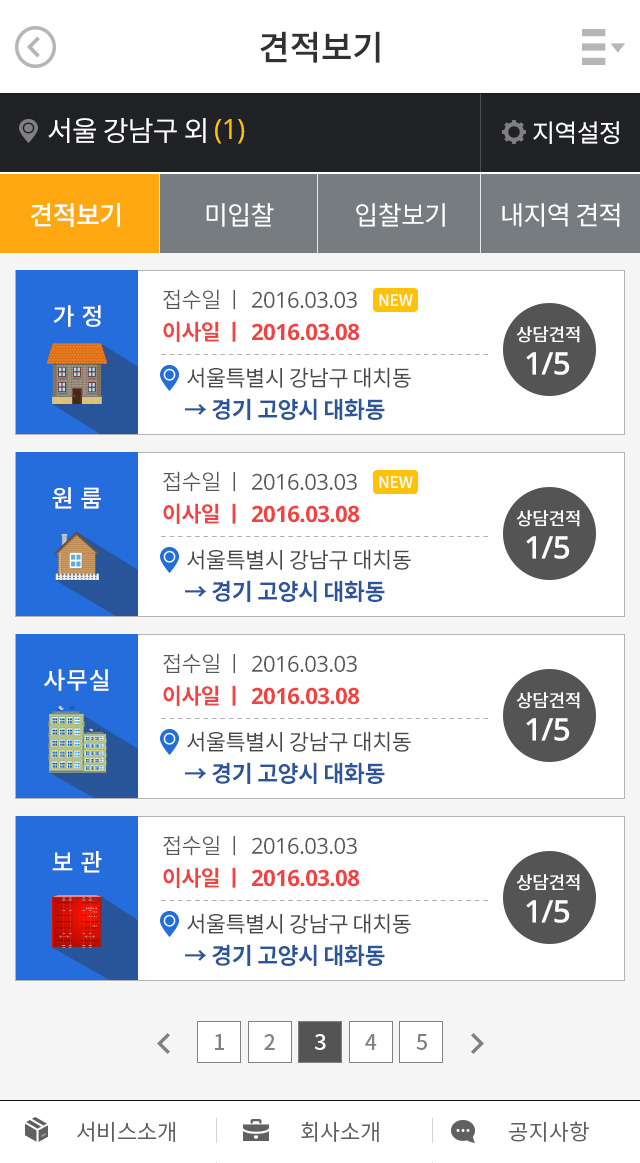Switch to the 입찰보기 tab

coord(400,214)
